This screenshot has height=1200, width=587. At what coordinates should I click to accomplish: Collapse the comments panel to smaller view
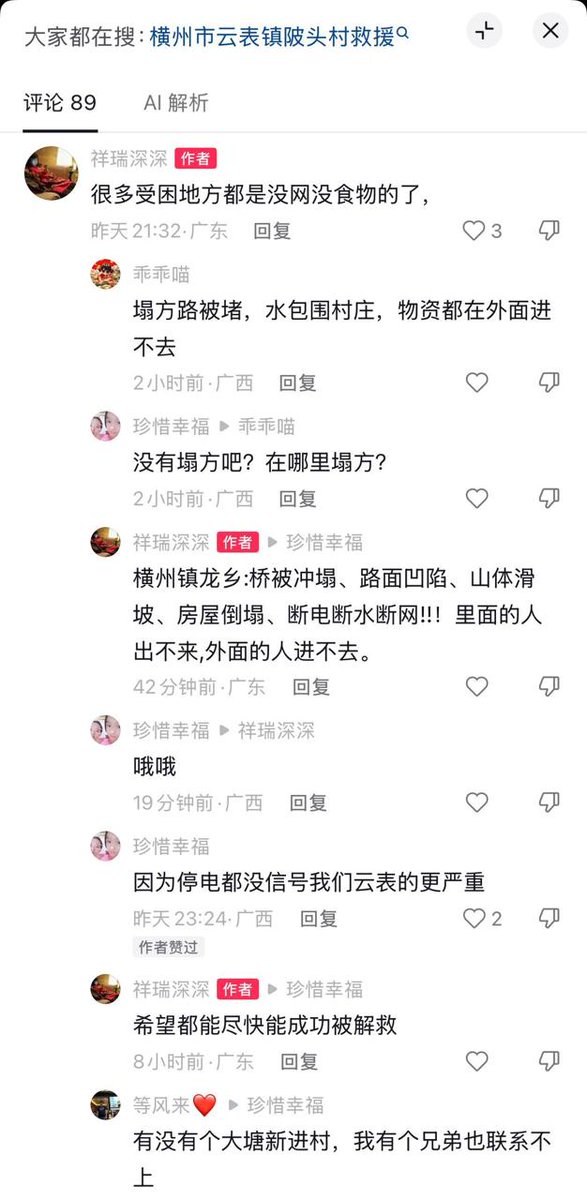click(485, 31)
